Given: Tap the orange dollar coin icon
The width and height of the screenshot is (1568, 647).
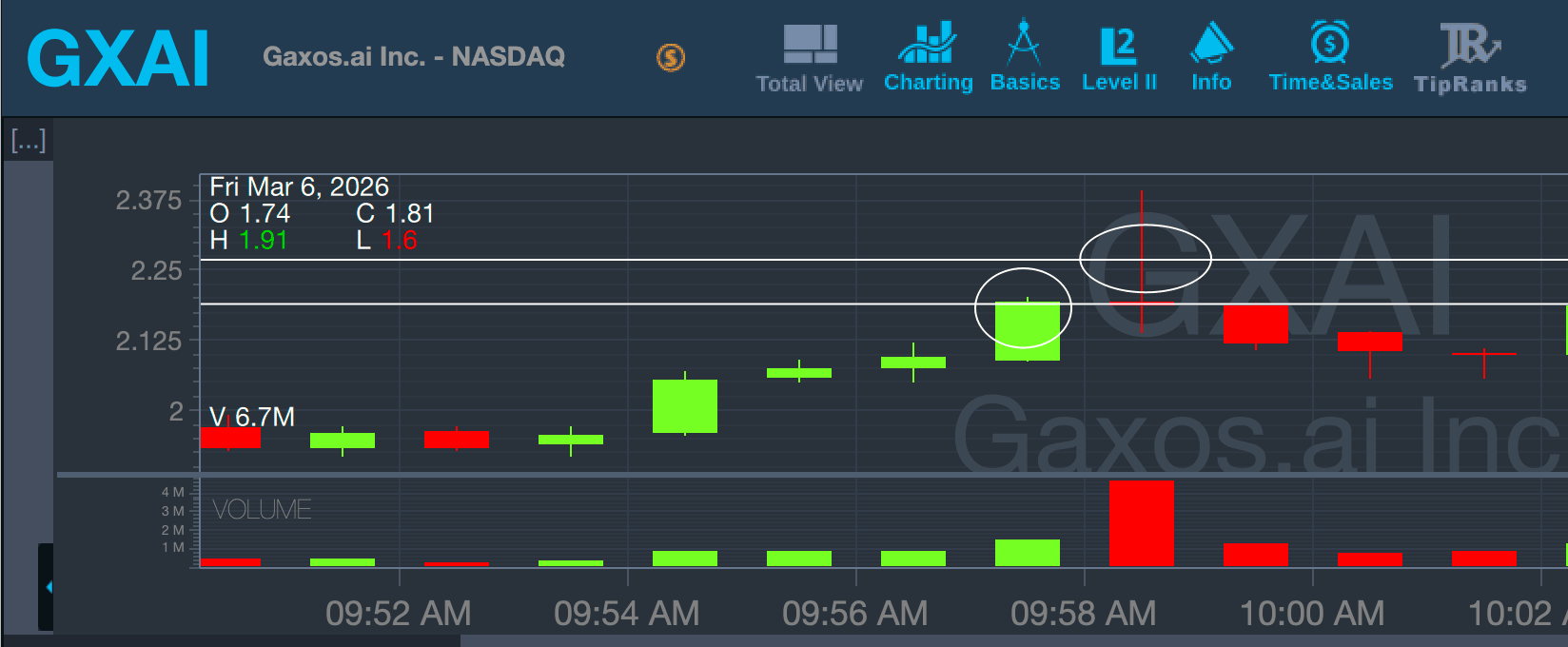Looking at the screenshot, I should tap(671, 58).
